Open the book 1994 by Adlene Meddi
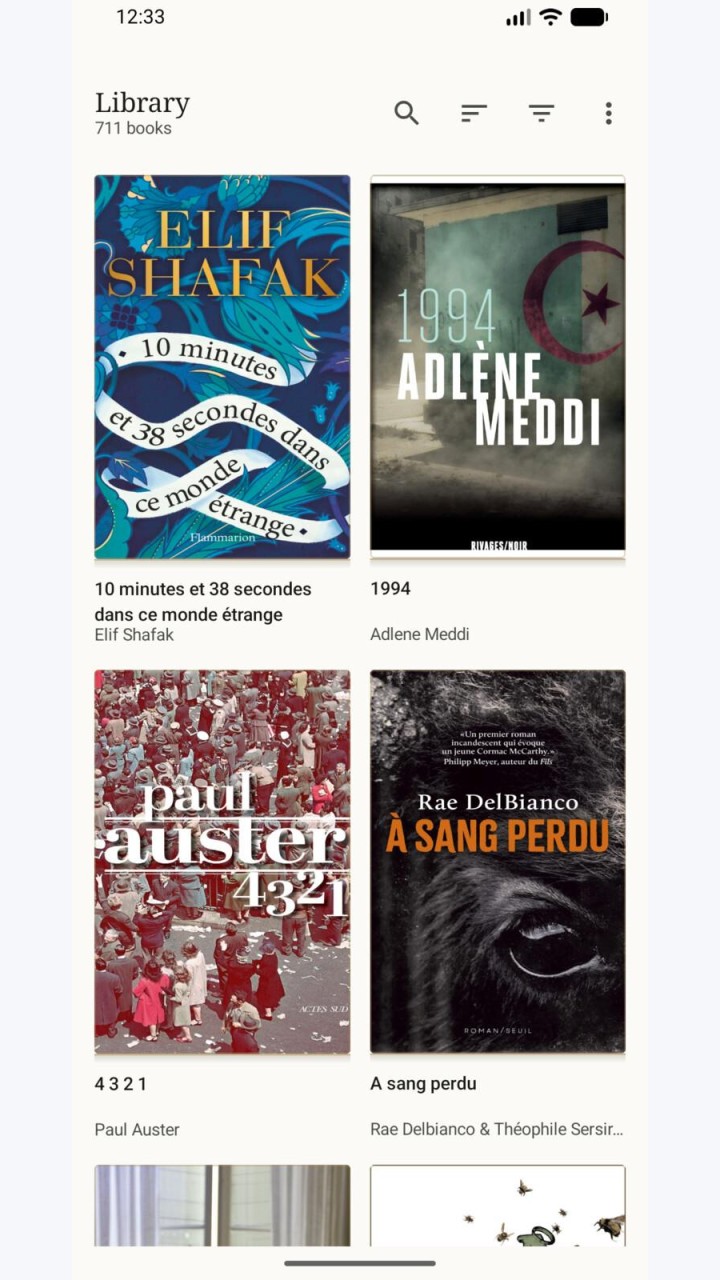The image size is (720, 1280). [x=498, y=365]
